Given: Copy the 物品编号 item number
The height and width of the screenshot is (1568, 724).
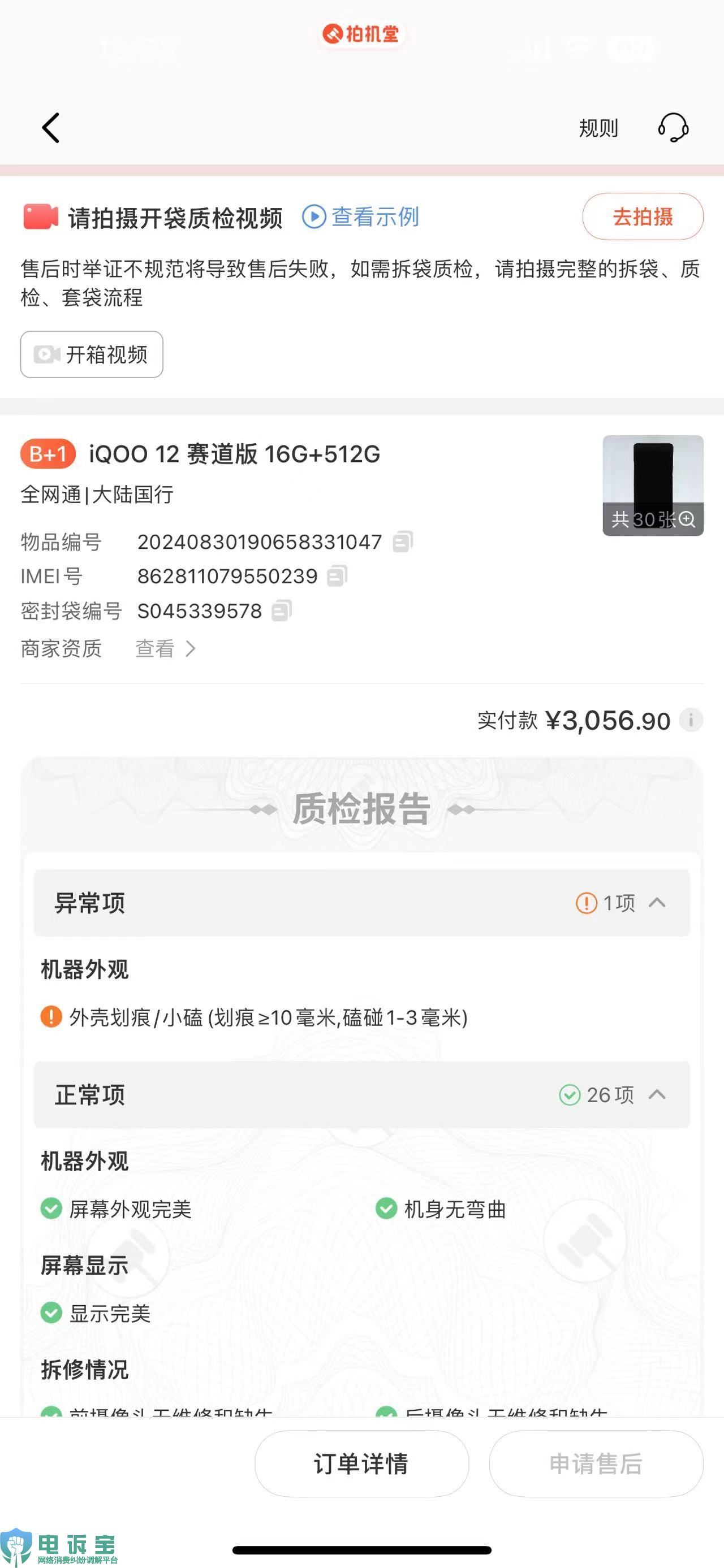Looking at the screenshot, I should pos(403,542).
